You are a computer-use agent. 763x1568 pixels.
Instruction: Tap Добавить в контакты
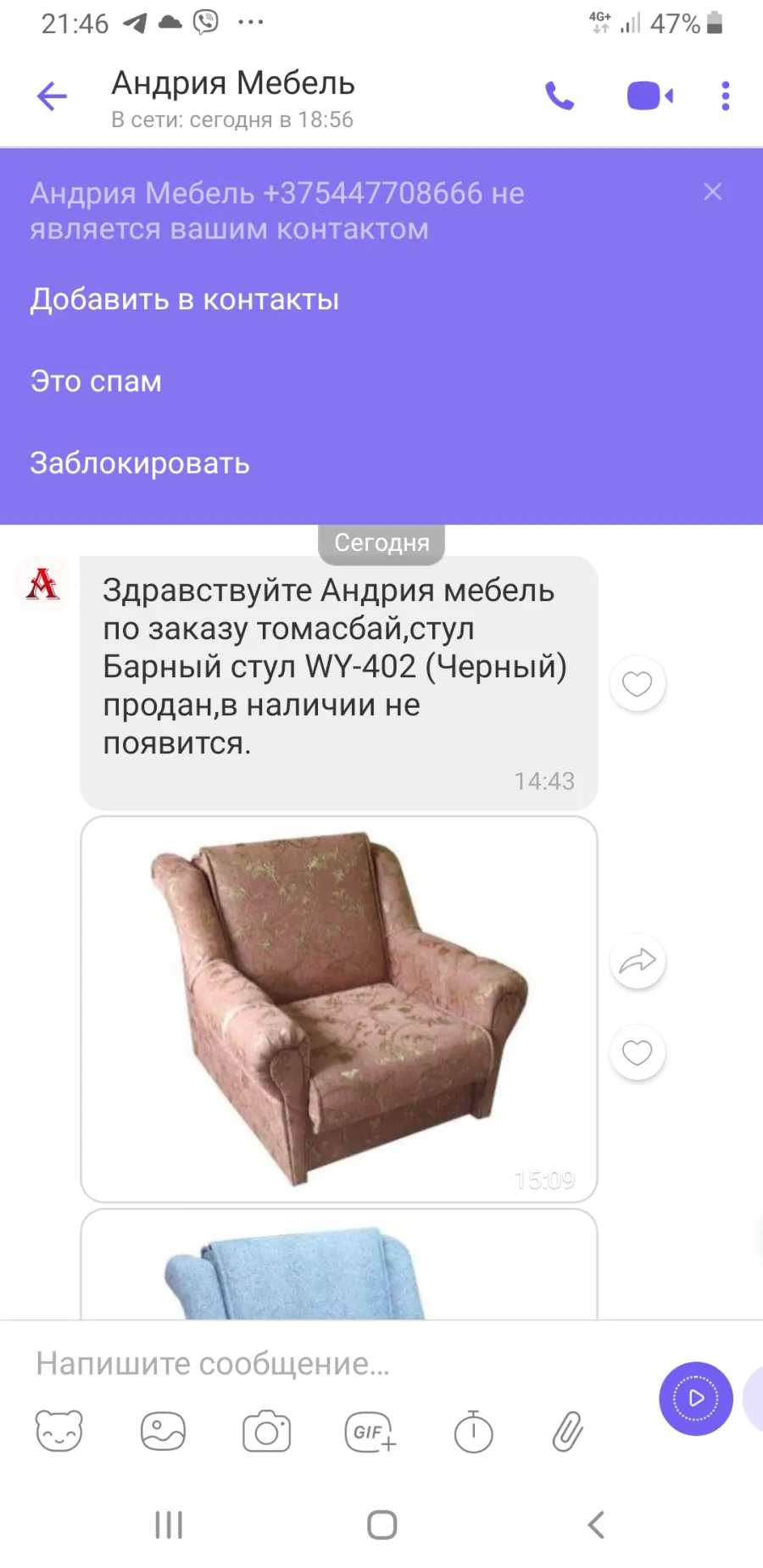(x=185, y=299)
